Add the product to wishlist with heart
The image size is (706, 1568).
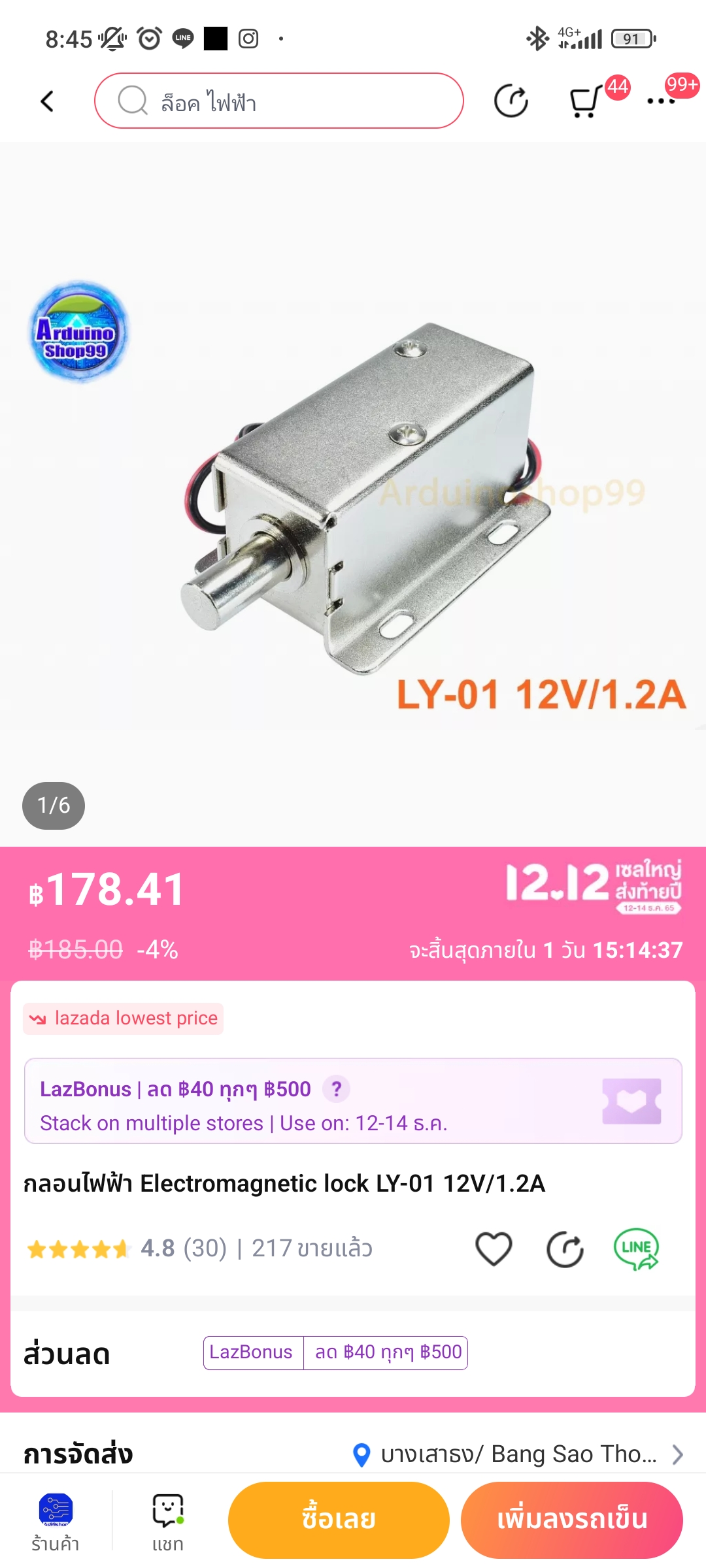494,1249
